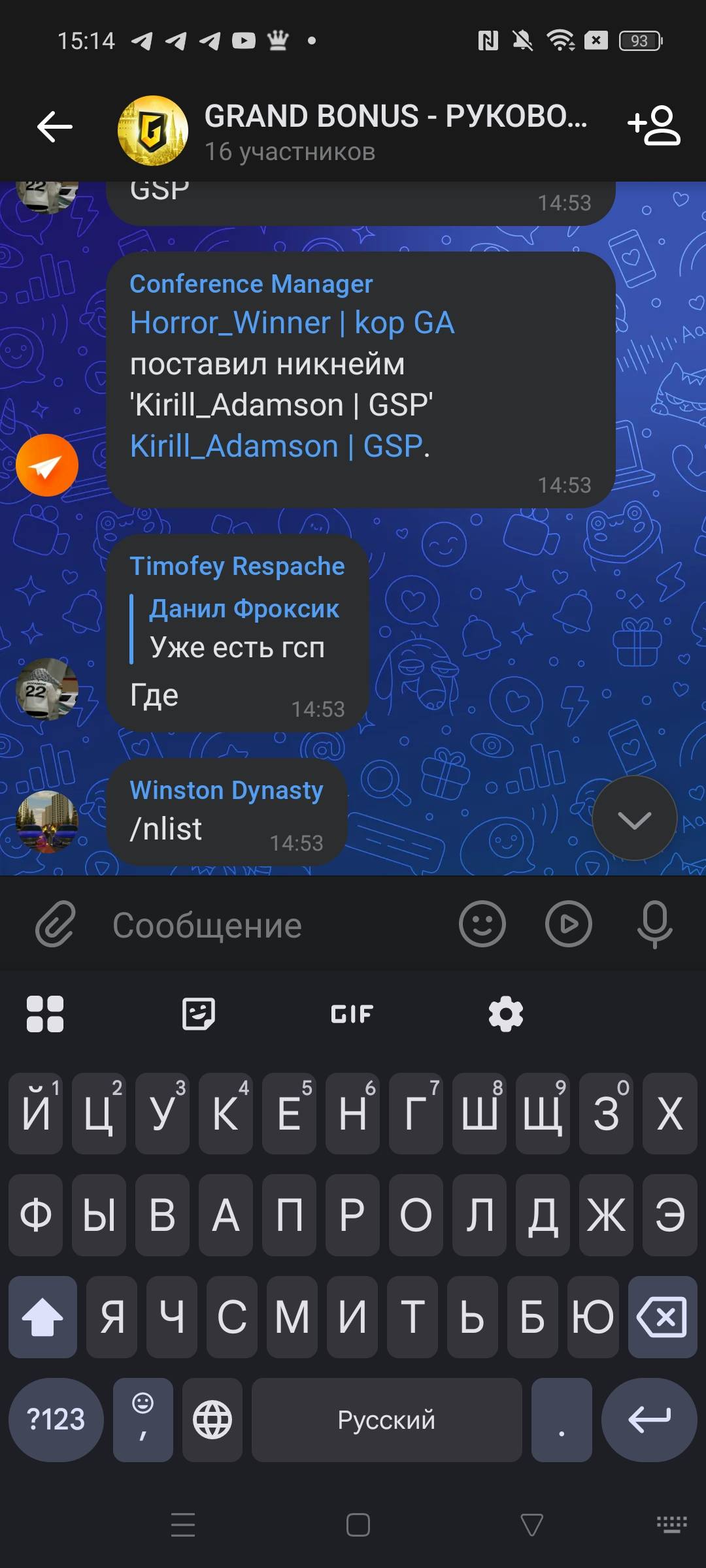Tap the add participant icon
The image size is (706, 1568).
coord(654,125)
